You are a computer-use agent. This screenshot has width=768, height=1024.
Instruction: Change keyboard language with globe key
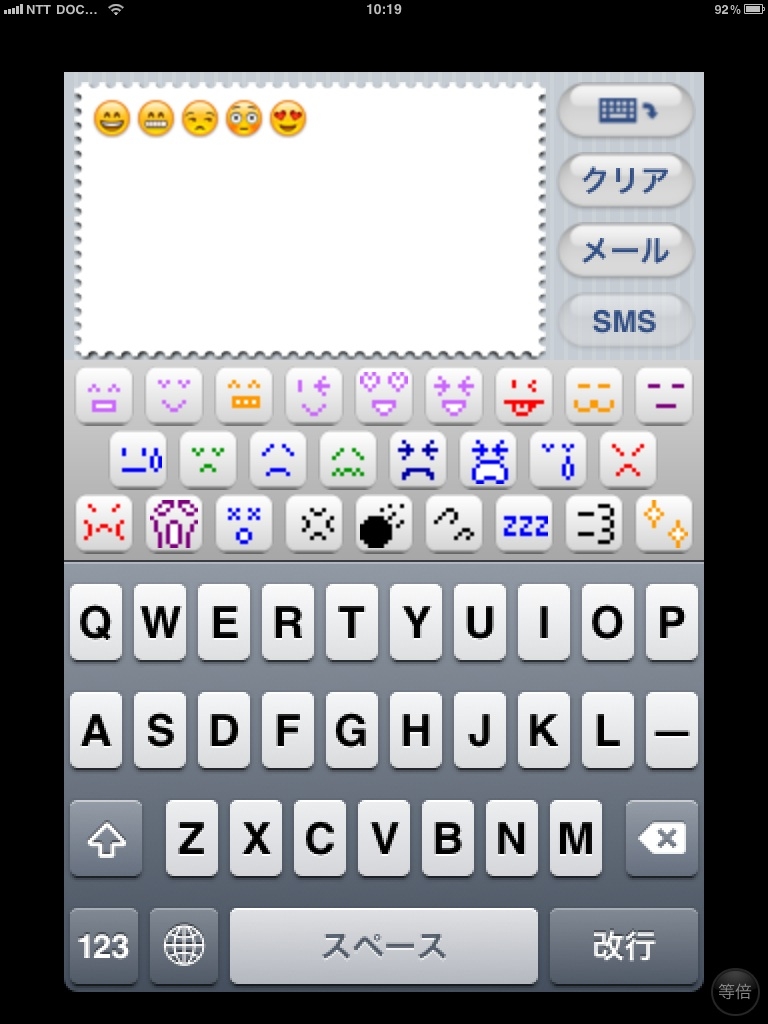click(184, 946)
